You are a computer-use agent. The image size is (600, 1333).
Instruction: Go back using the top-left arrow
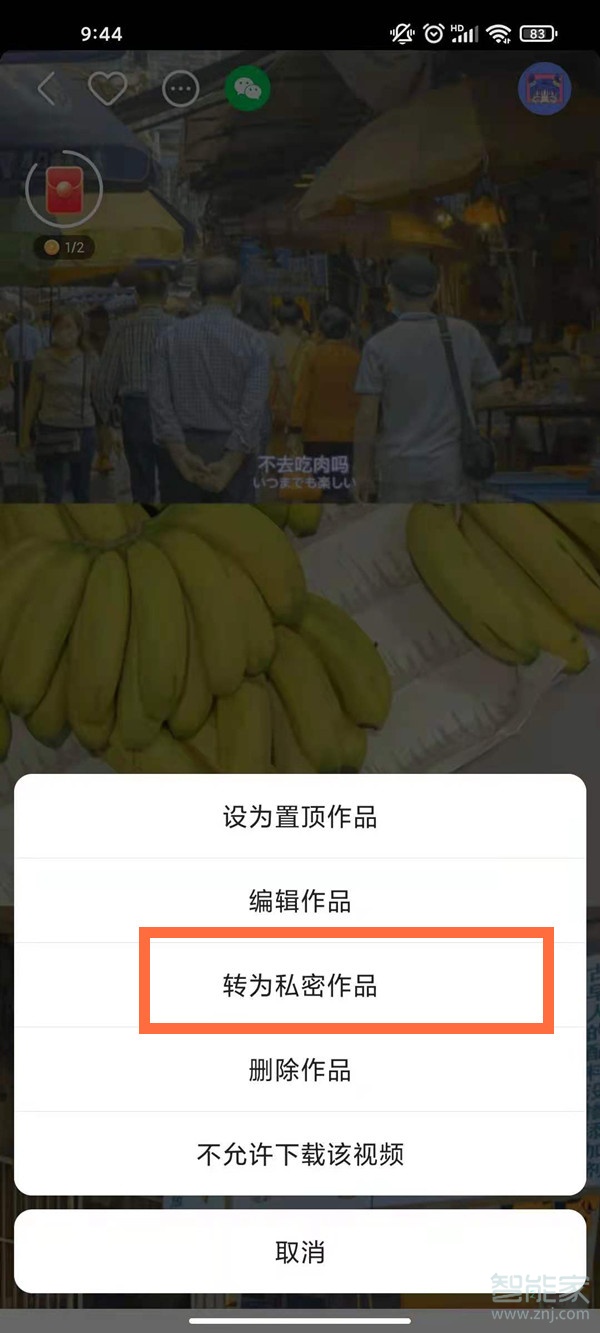[x=46, y=89]
